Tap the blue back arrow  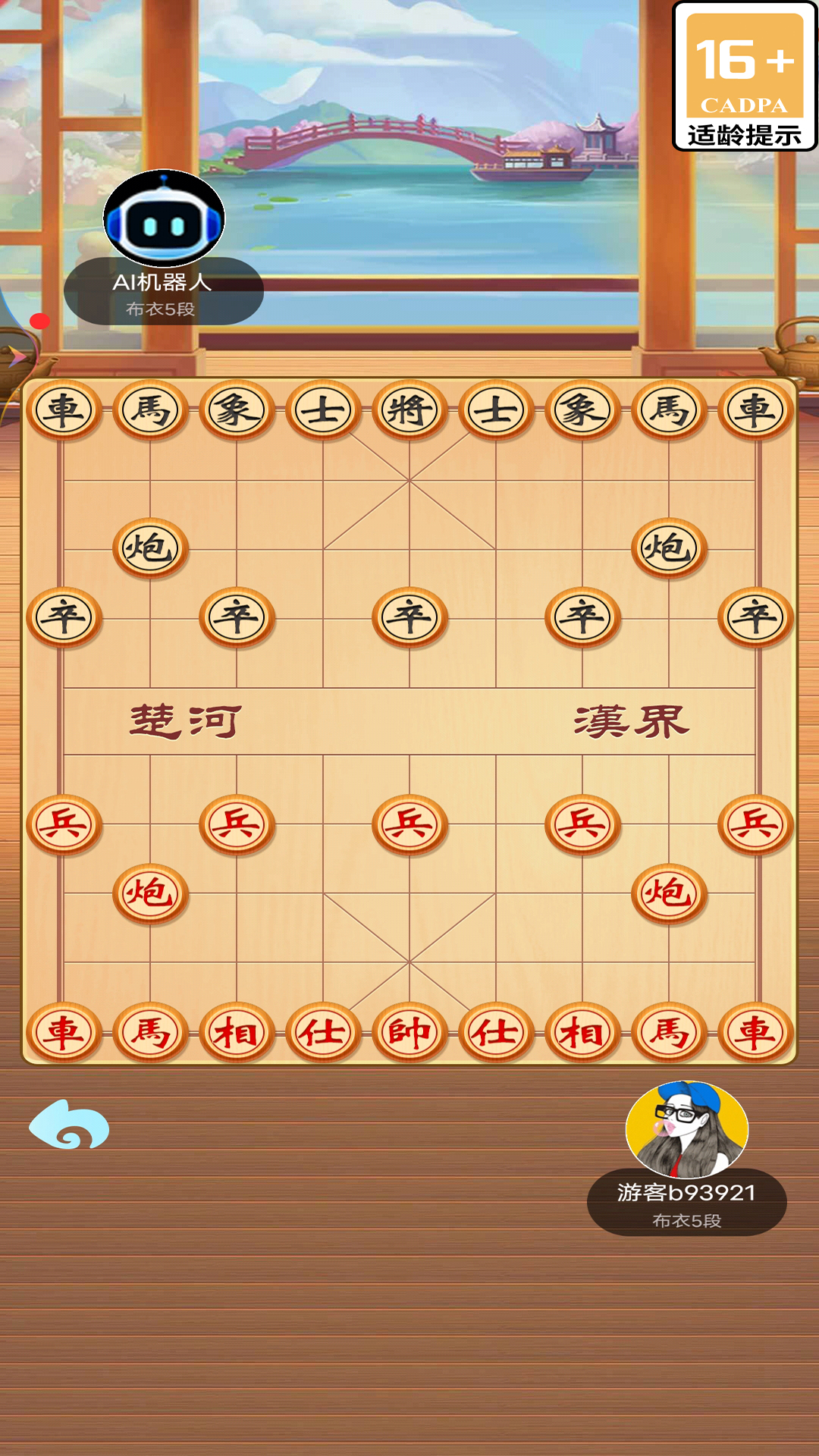pos(69,1125)
